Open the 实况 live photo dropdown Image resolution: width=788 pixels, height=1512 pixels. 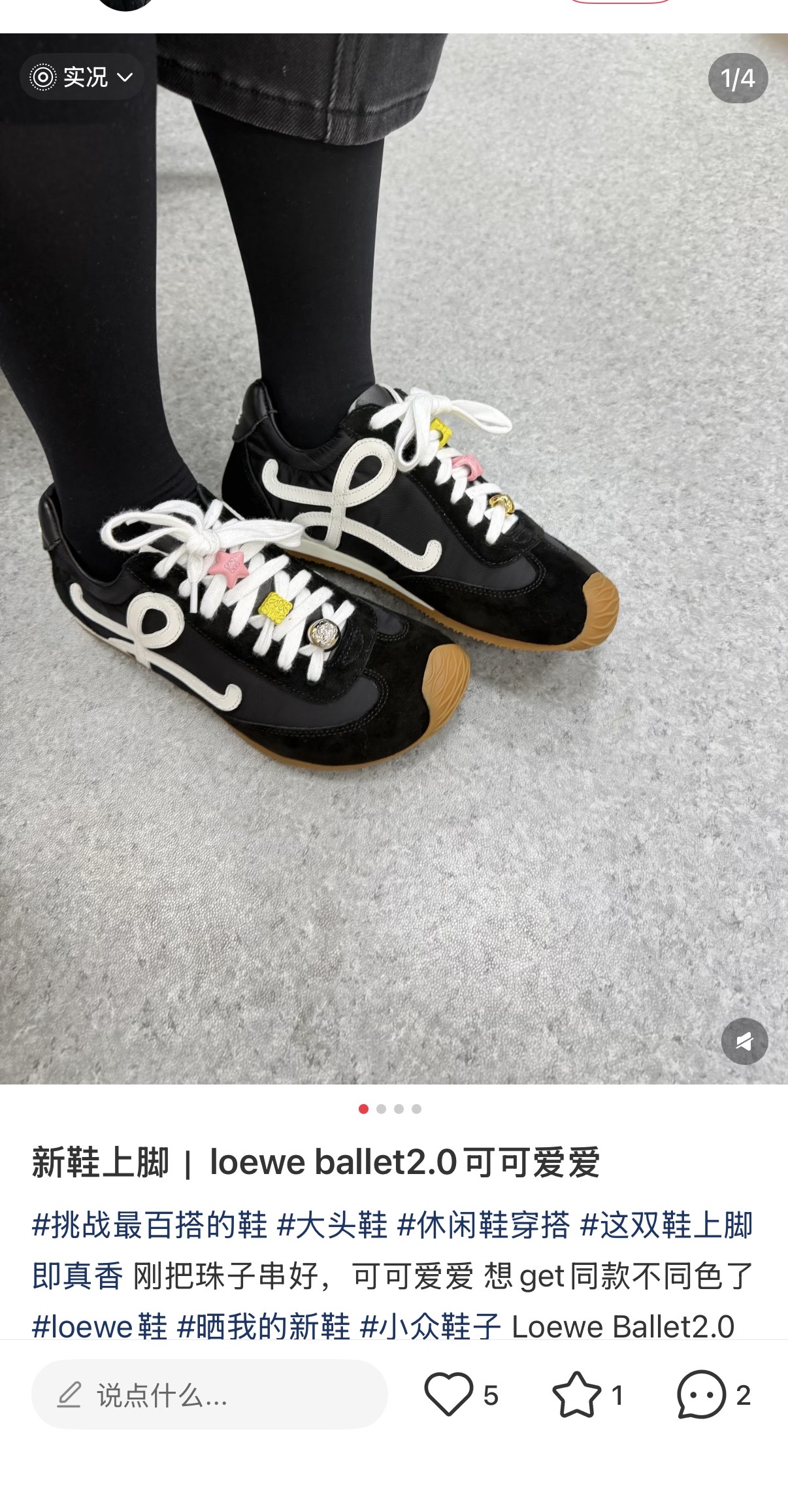pyautogui.click(x=82, y=77)
